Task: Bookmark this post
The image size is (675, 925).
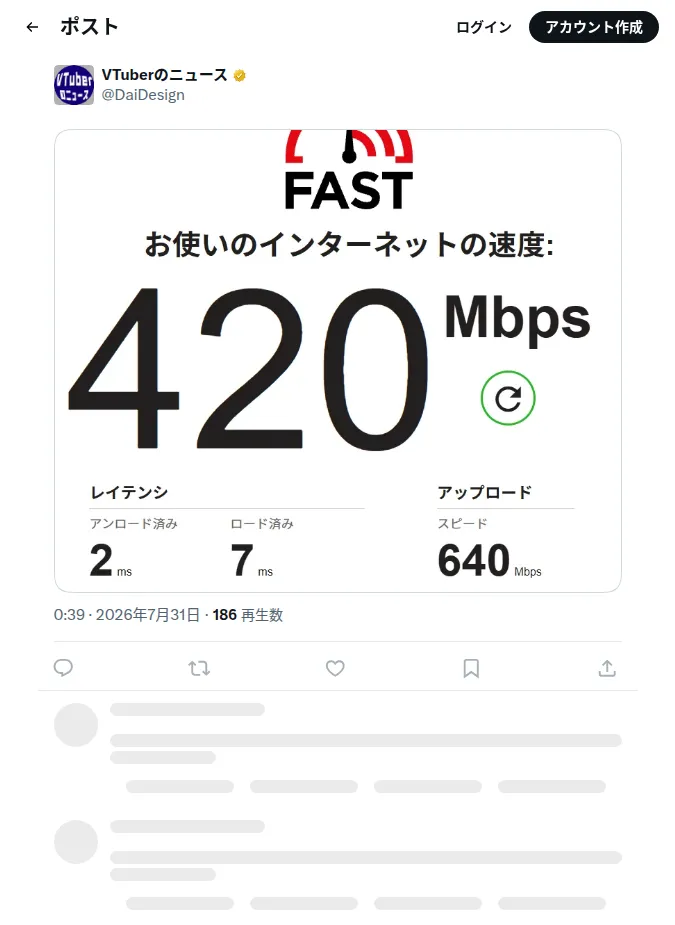Action: pyautogui.click(x=471, y=668)
